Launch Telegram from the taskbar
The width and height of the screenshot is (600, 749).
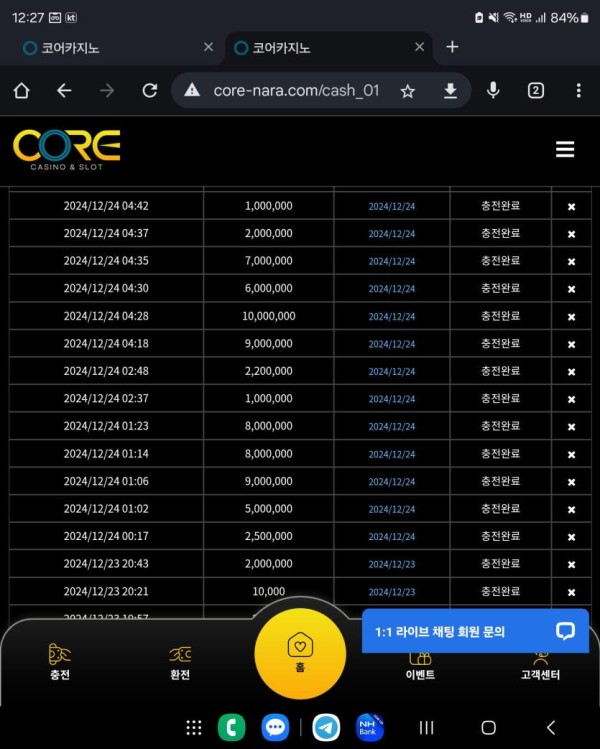tap(326, 727)
